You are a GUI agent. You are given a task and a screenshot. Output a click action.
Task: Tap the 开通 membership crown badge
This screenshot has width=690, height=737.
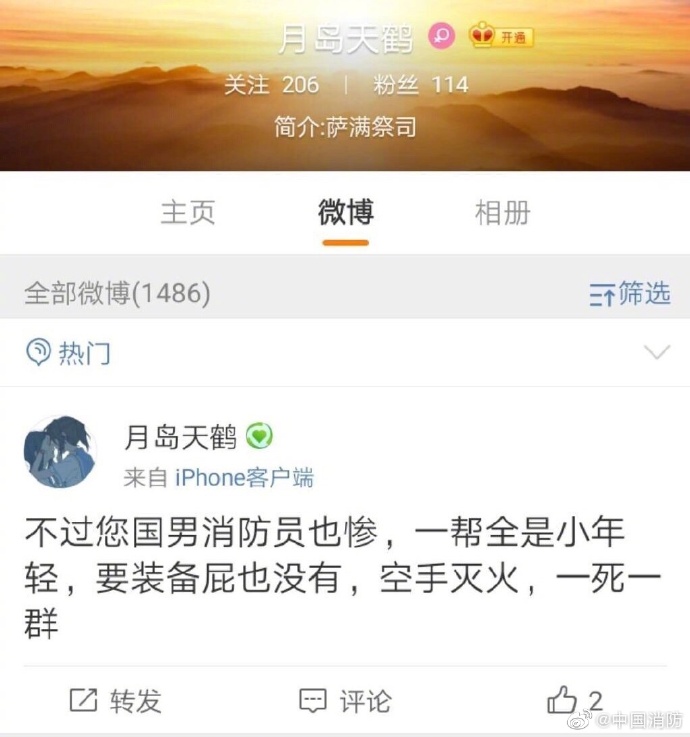coord(502,37)
